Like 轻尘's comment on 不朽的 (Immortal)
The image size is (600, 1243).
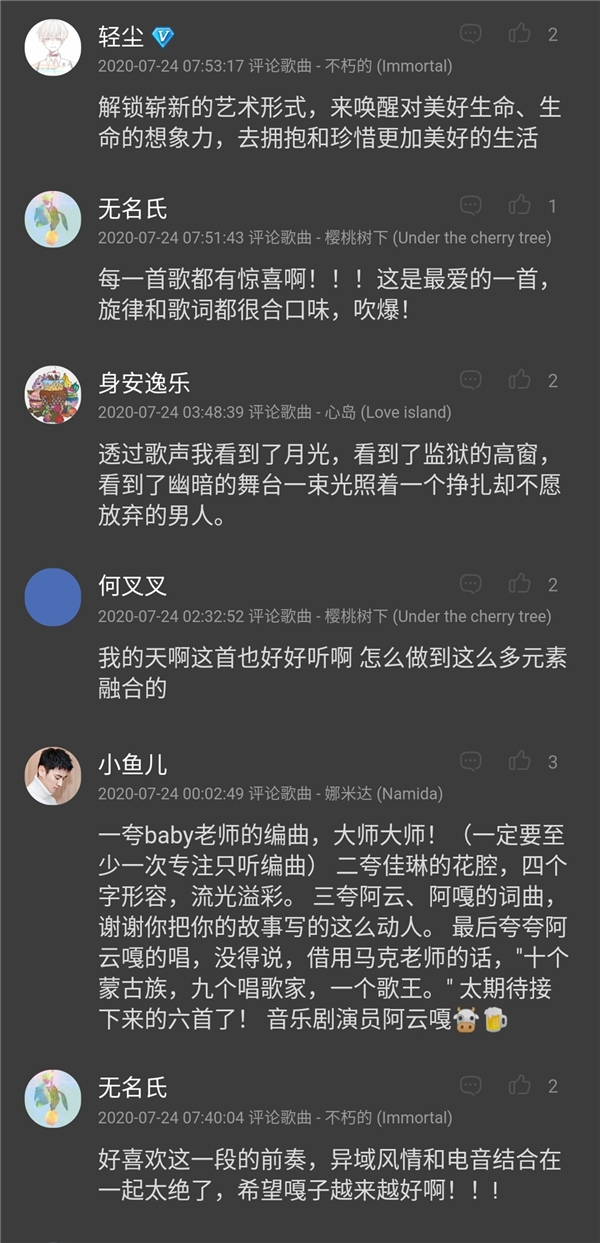click(x=519, y=34)
